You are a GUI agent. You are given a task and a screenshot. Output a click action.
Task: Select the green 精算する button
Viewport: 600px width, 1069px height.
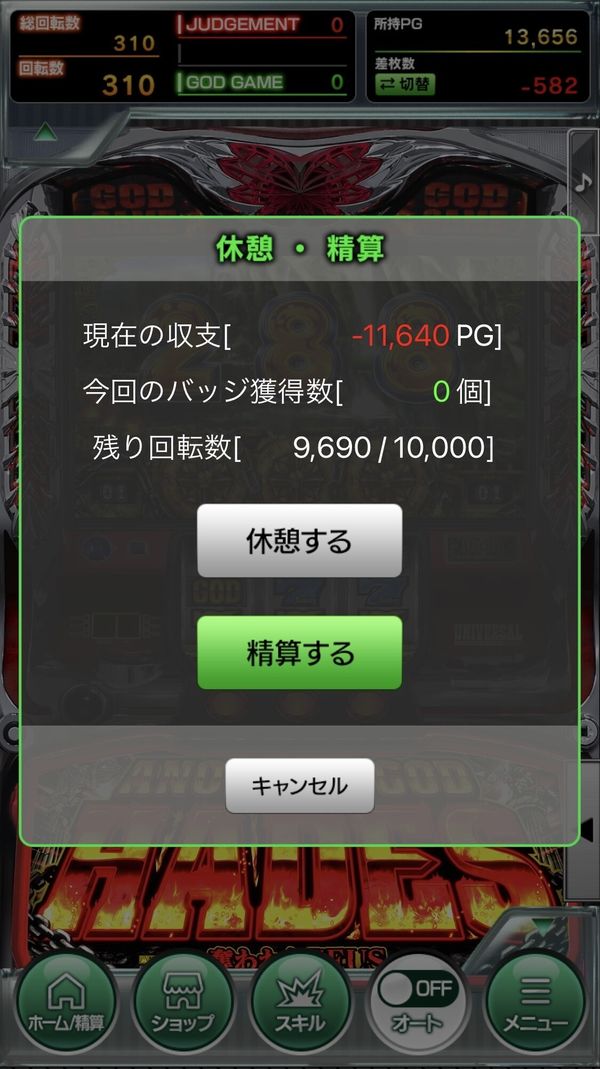tap(299, 652)
